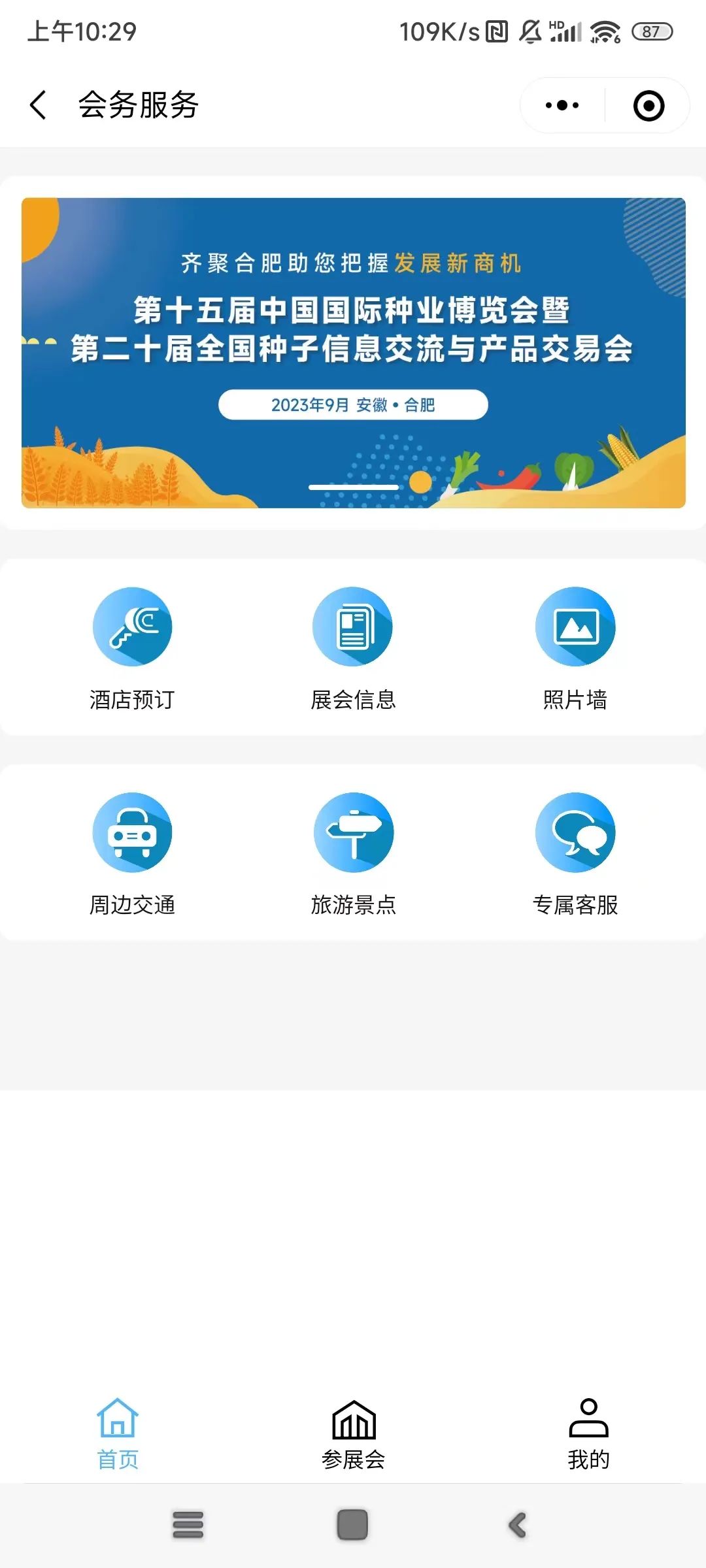Open 酒店预订 hotel booking

(132, 648)
